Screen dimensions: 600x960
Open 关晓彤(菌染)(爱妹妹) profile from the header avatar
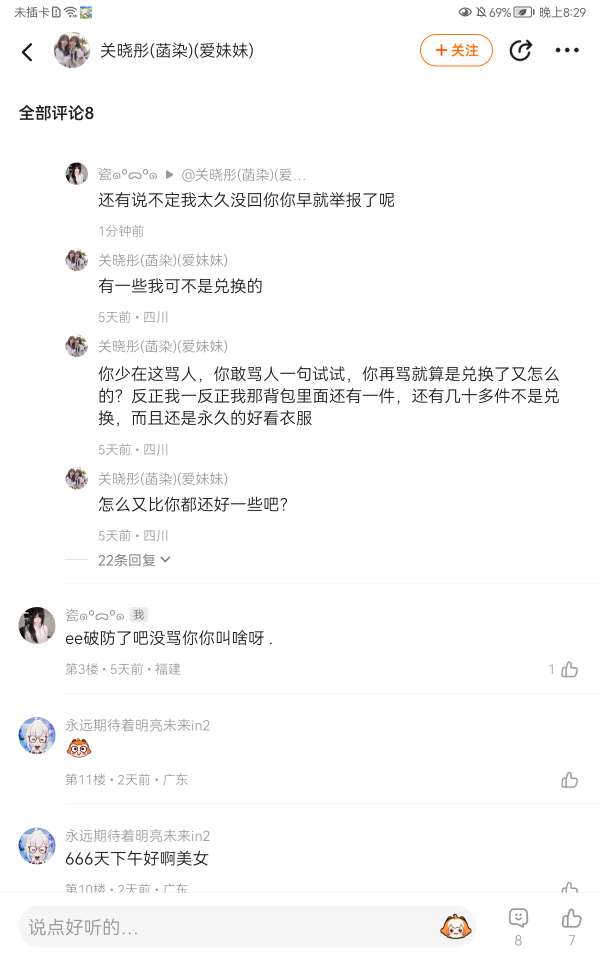point(72,51)
